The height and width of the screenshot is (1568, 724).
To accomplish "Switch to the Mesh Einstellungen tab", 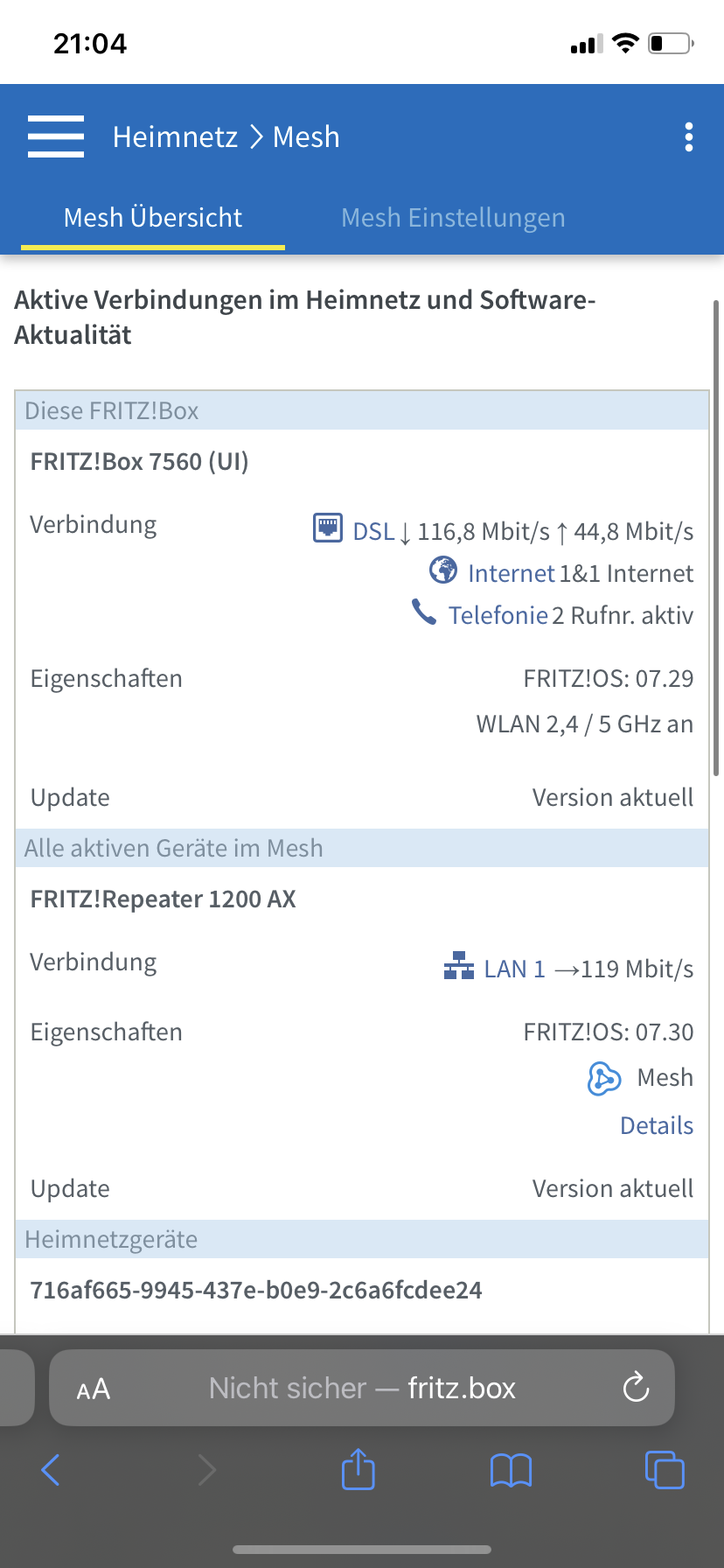I will (453, 218).
